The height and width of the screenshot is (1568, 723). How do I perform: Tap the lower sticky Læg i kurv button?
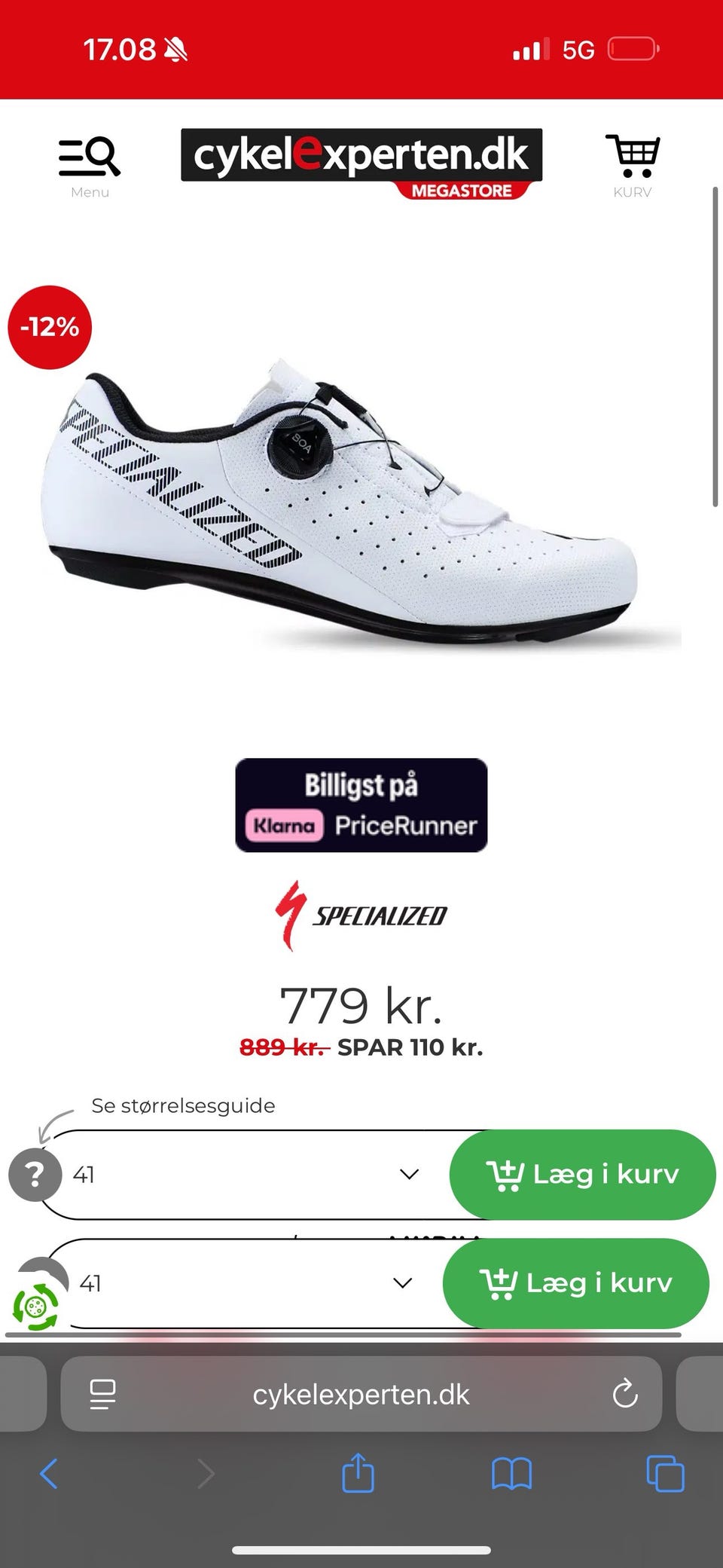click(576, 1282)
